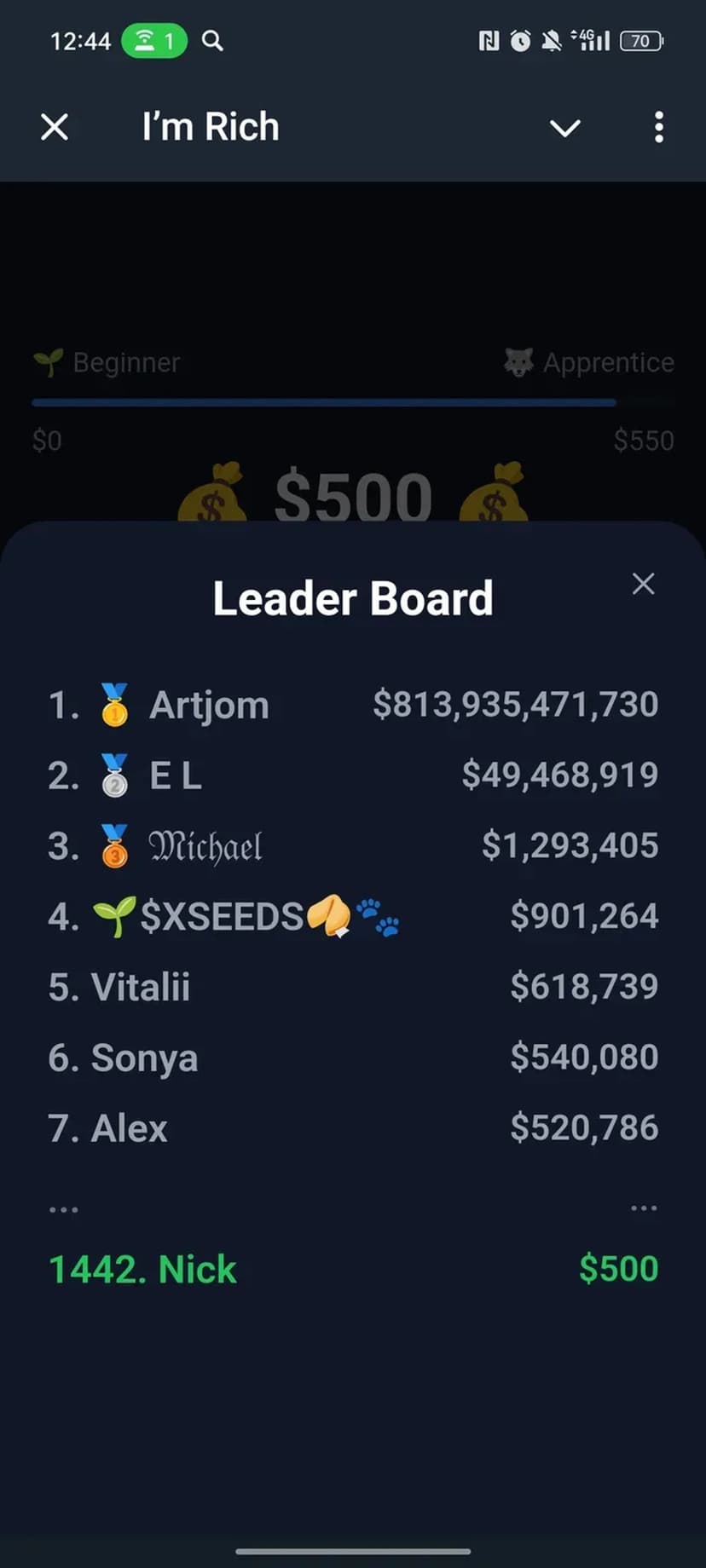
Task: Close the I'm Rich mini app
Action: click(x=55, y=128)
